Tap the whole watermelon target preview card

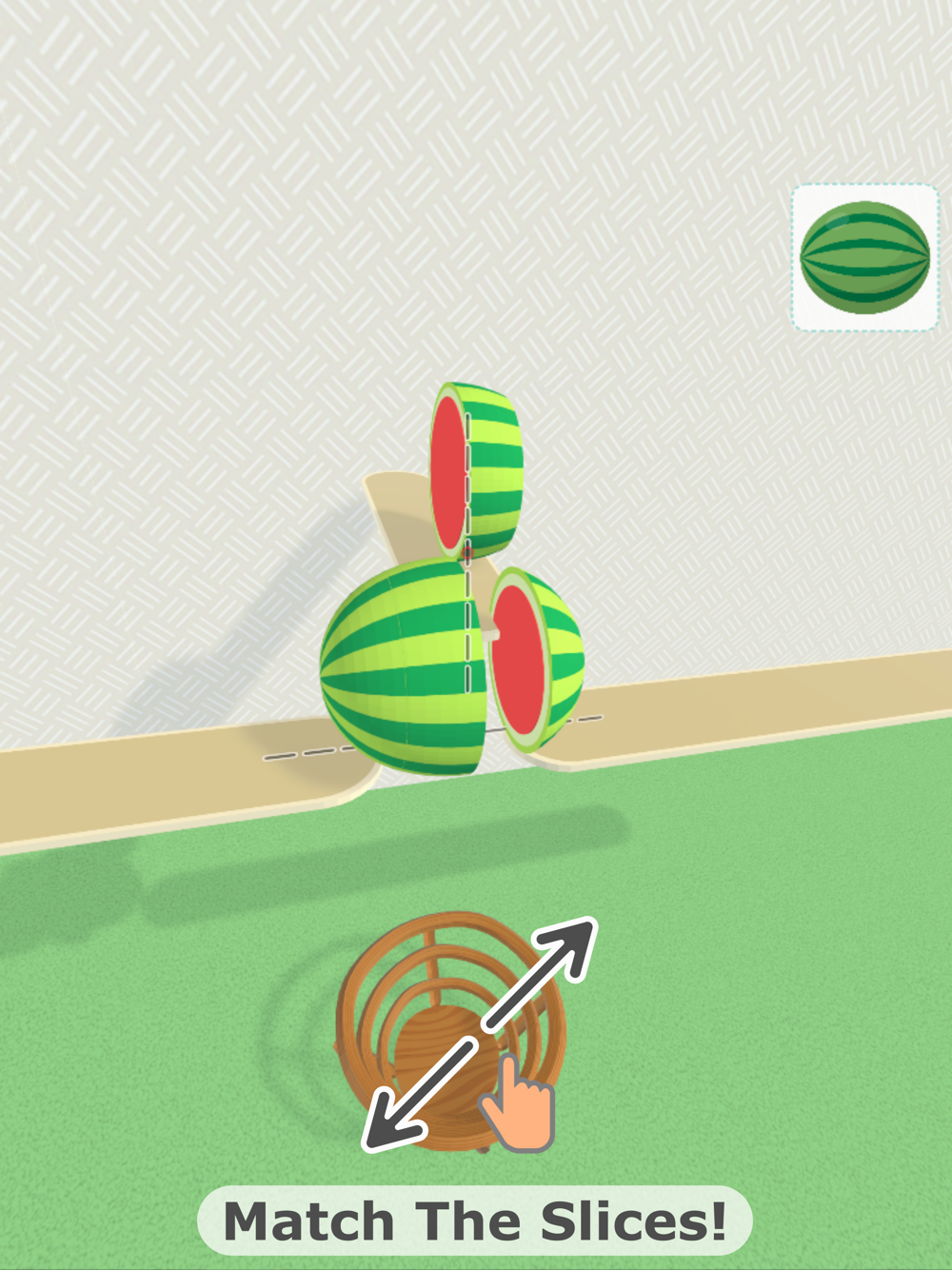click(864, 257)
